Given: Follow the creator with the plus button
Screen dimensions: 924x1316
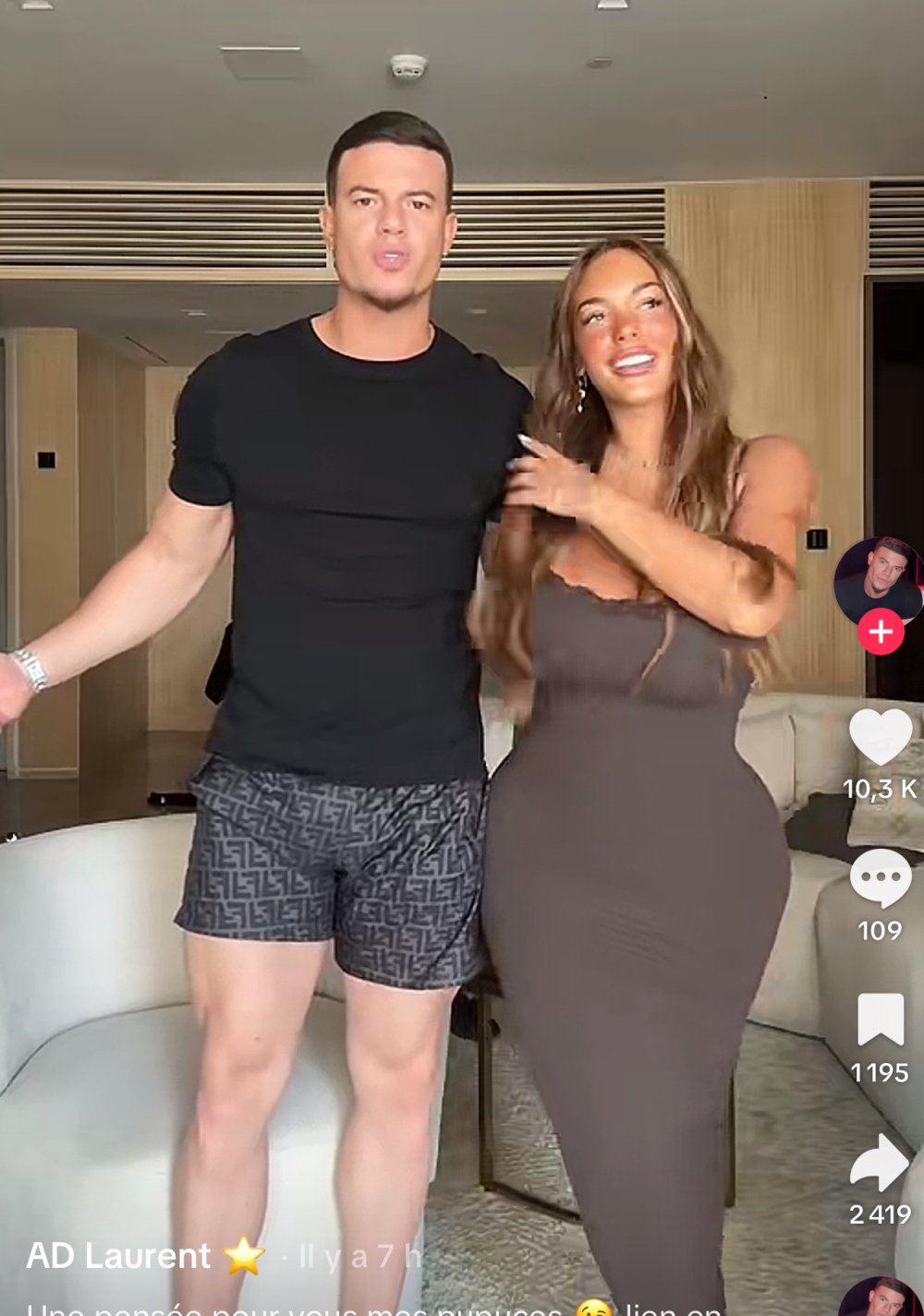Looking at the screenshot, I should (x=880, y=632).
